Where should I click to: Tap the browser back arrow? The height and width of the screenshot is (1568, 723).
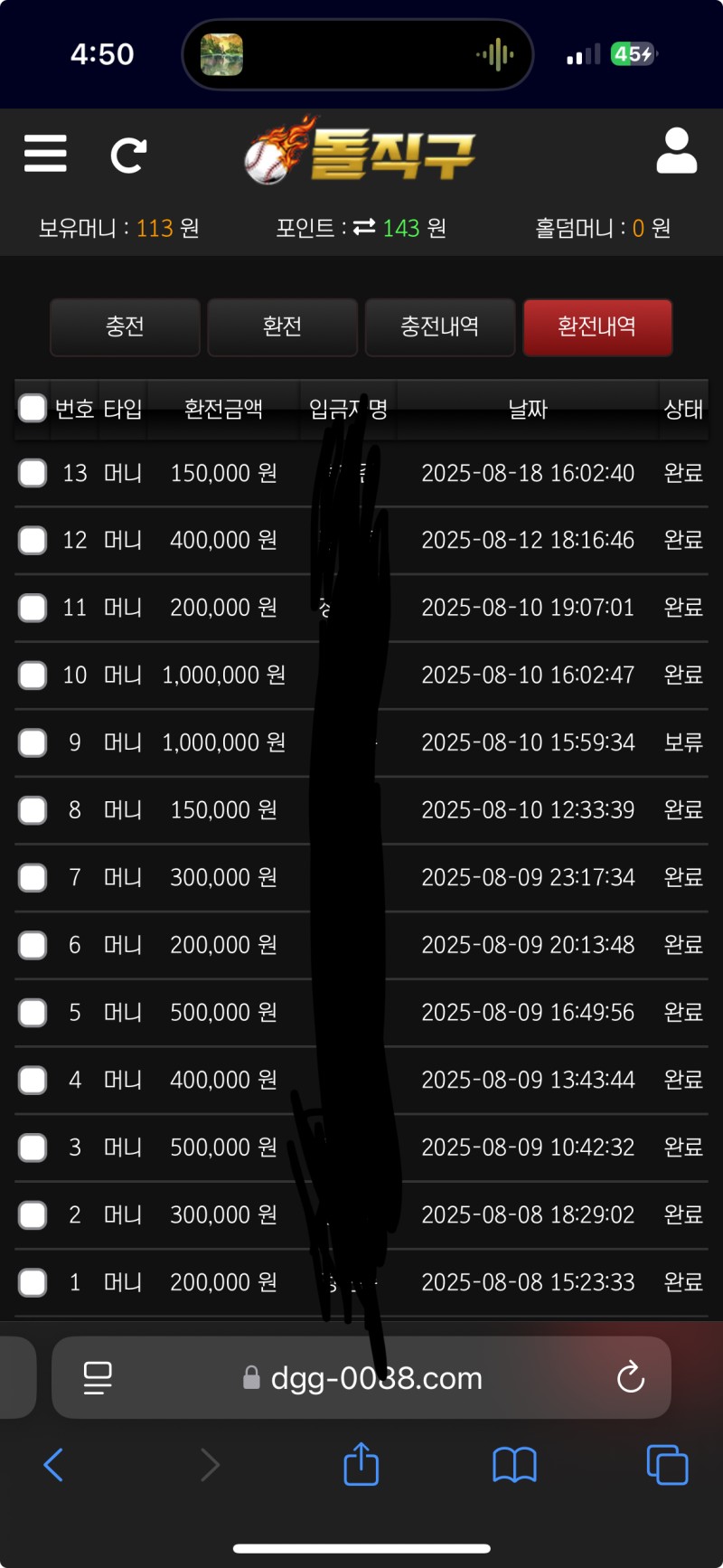point(53,1465)
